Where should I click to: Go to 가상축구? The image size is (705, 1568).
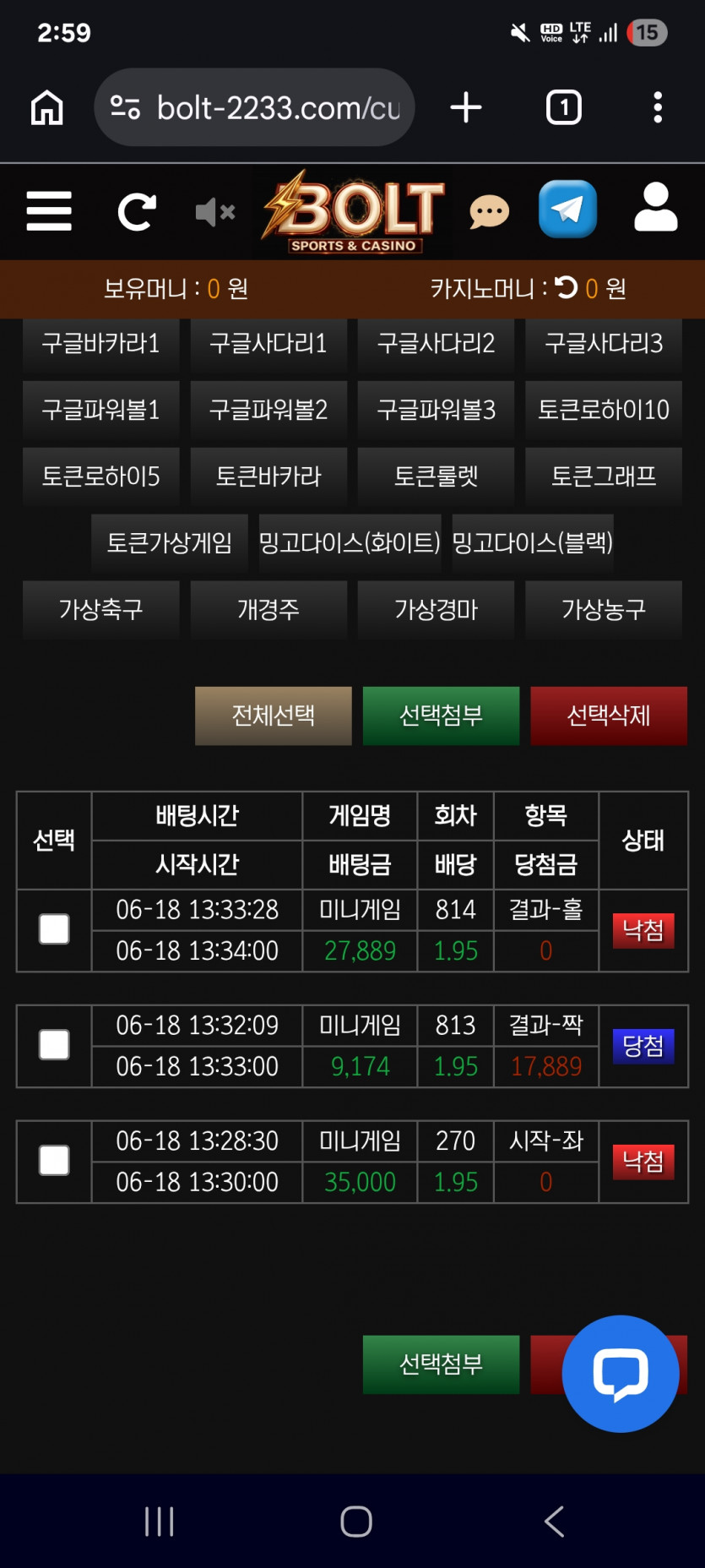tap(100, 609)
